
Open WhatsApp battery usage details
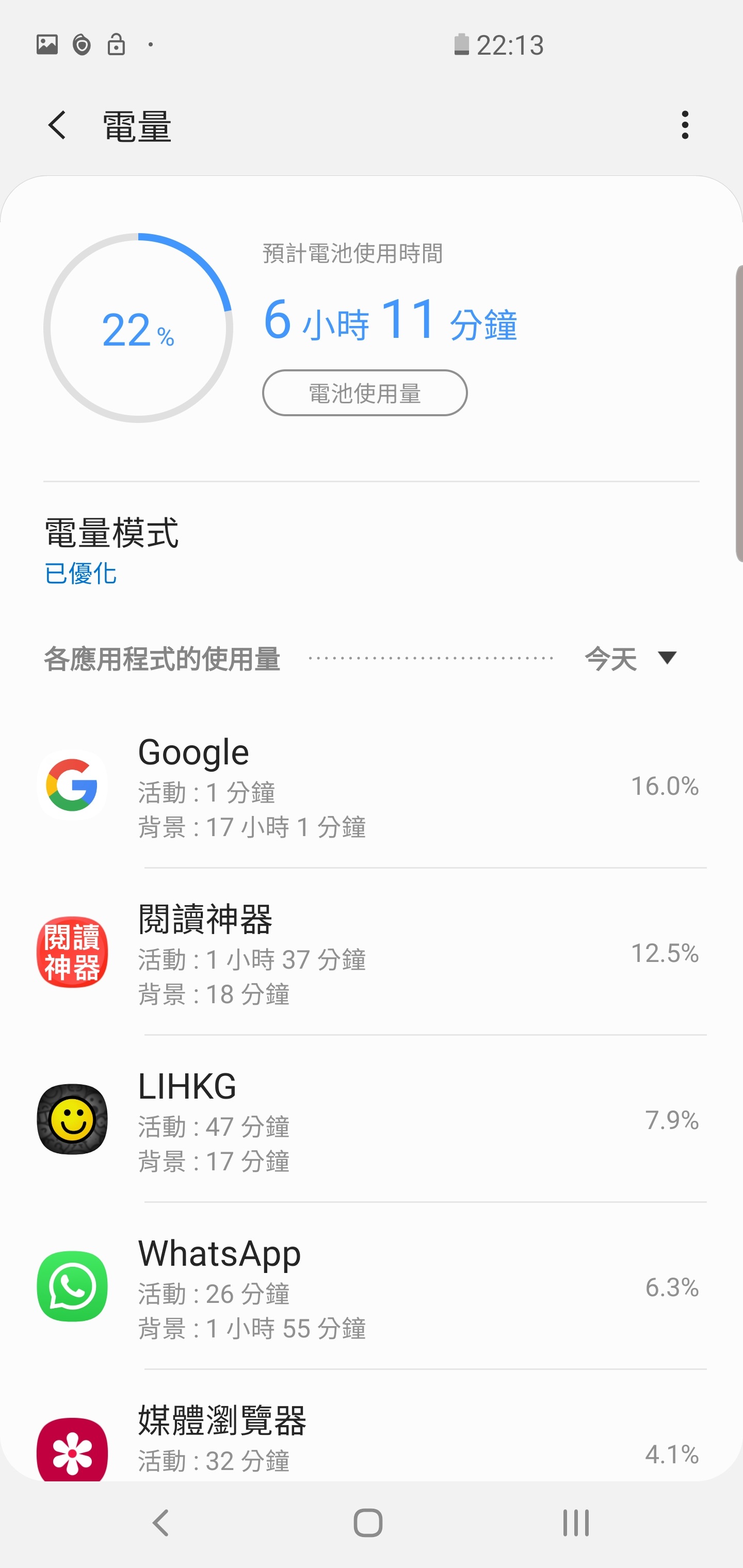pos(372,1286)
